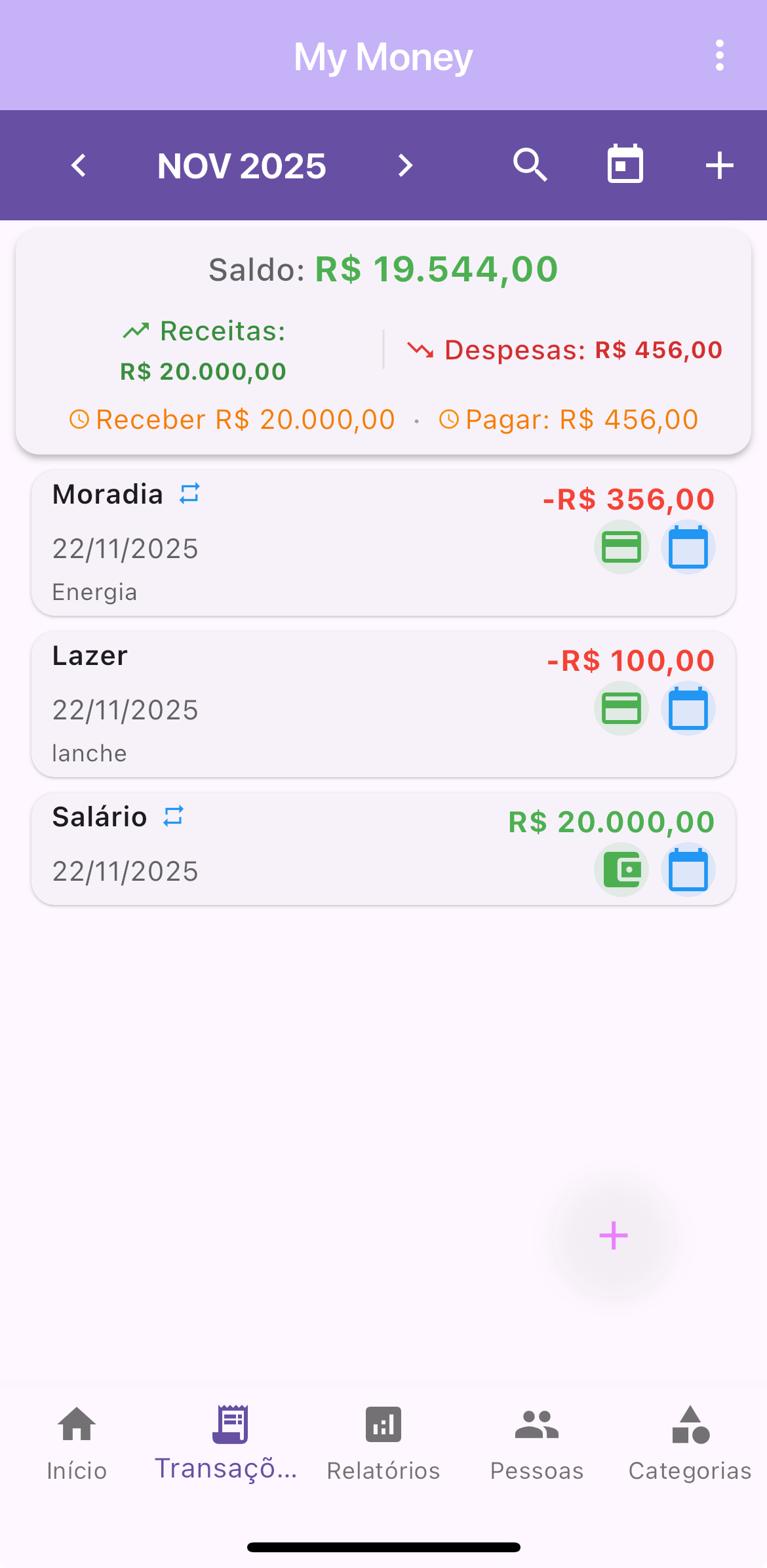The image size is (767, 1568).
Task: Tap the recurring icon next to Moradia
Action: tap(189, 494)
